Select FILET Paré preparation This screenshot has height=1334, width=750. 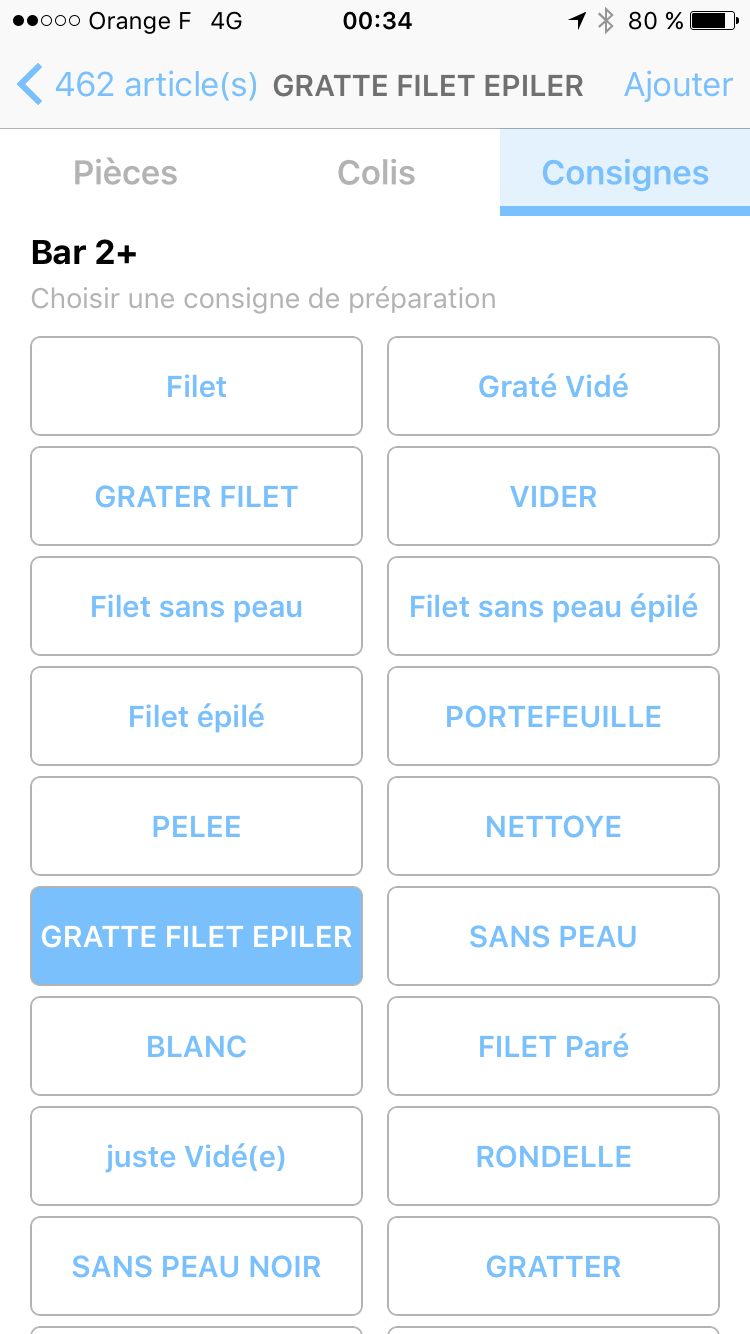[553, 1046]
